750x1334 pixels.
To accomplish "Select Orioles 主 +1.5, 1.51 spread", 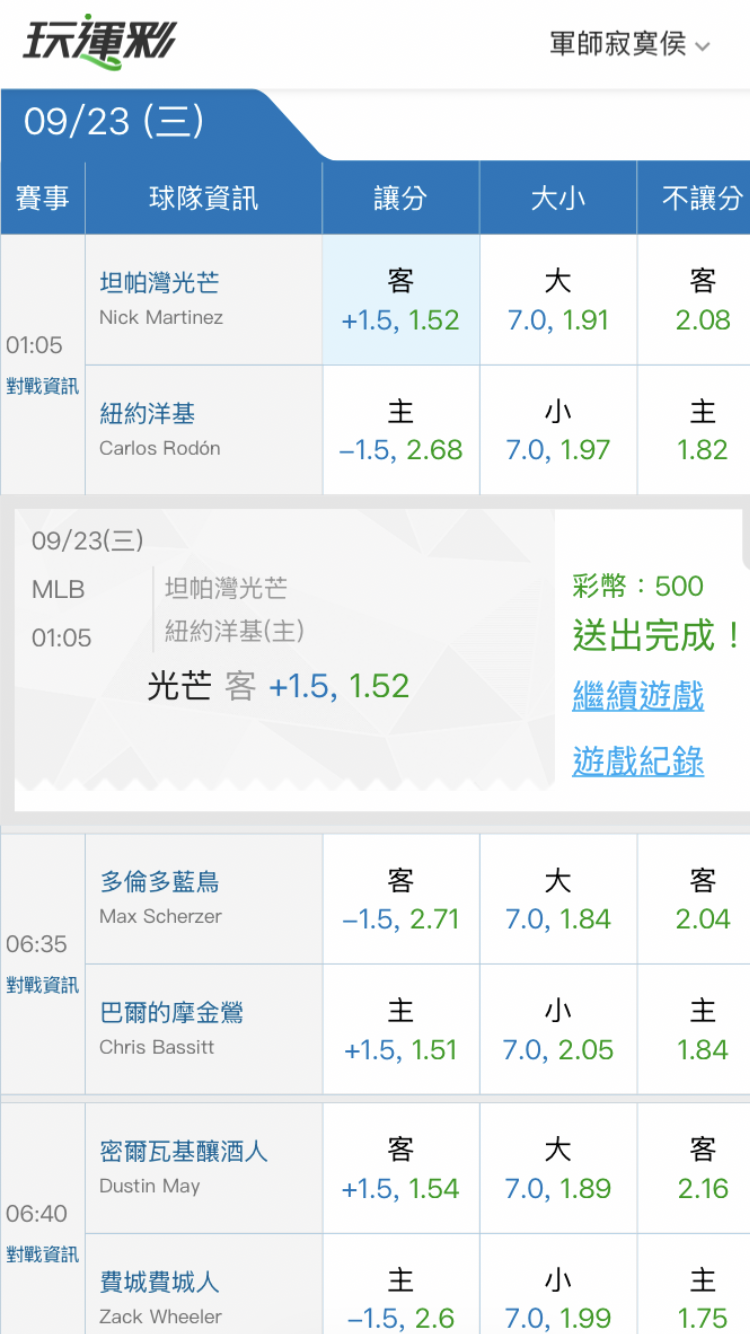I will [x=401, y=1029].
